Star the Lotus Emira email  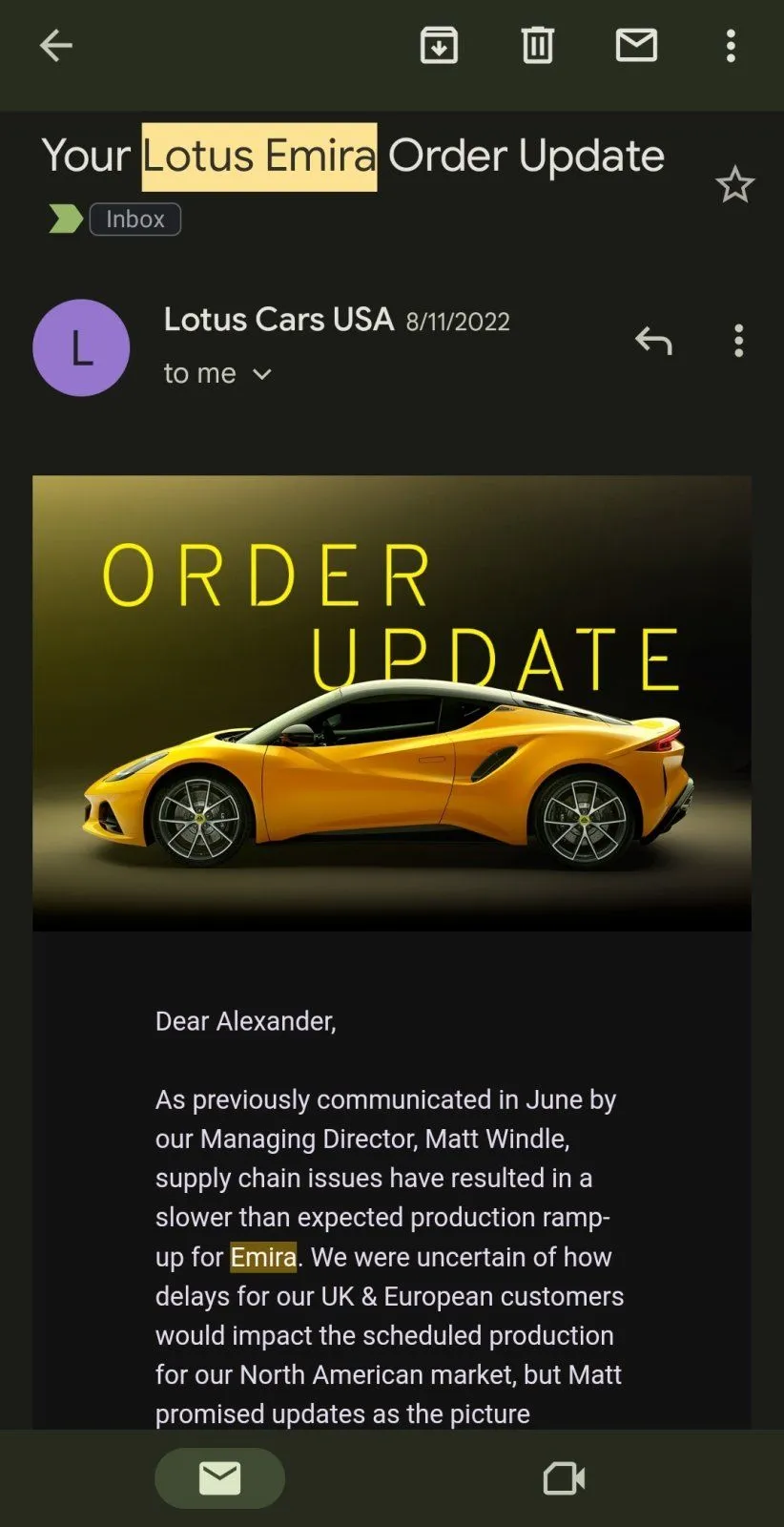(734, 185)
